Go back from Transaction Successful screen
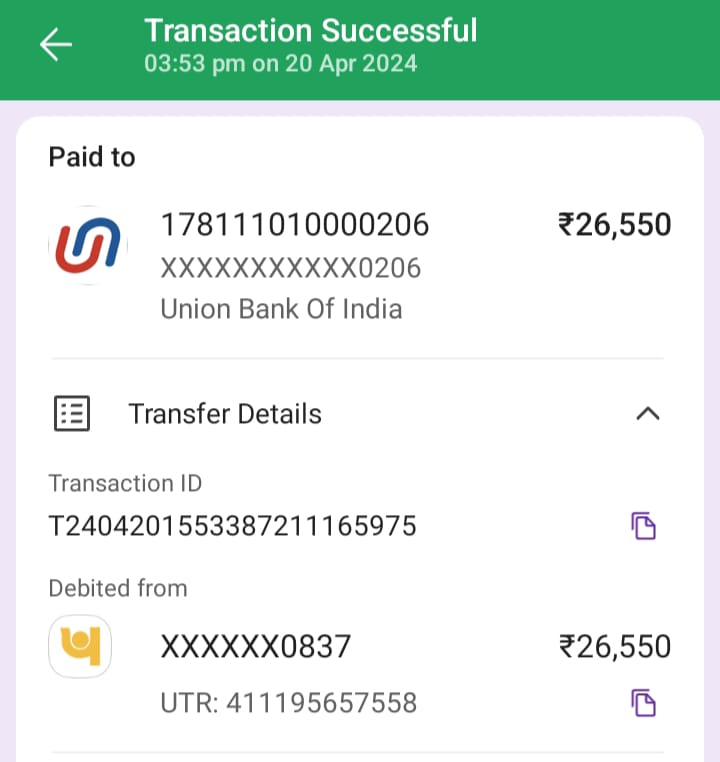The width and height of the screenshot is (720, 762). click(x=55, y=46)
